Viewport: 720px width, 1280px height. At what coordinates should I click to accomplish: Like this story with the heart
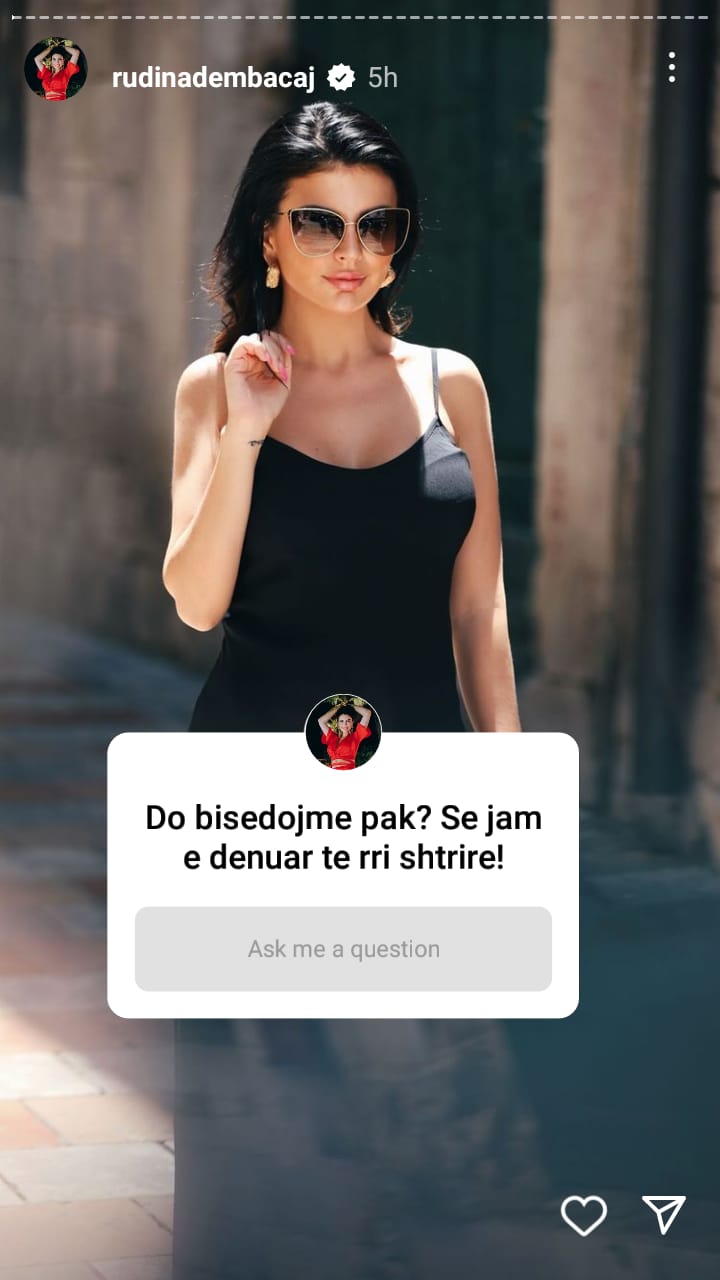583,1215
